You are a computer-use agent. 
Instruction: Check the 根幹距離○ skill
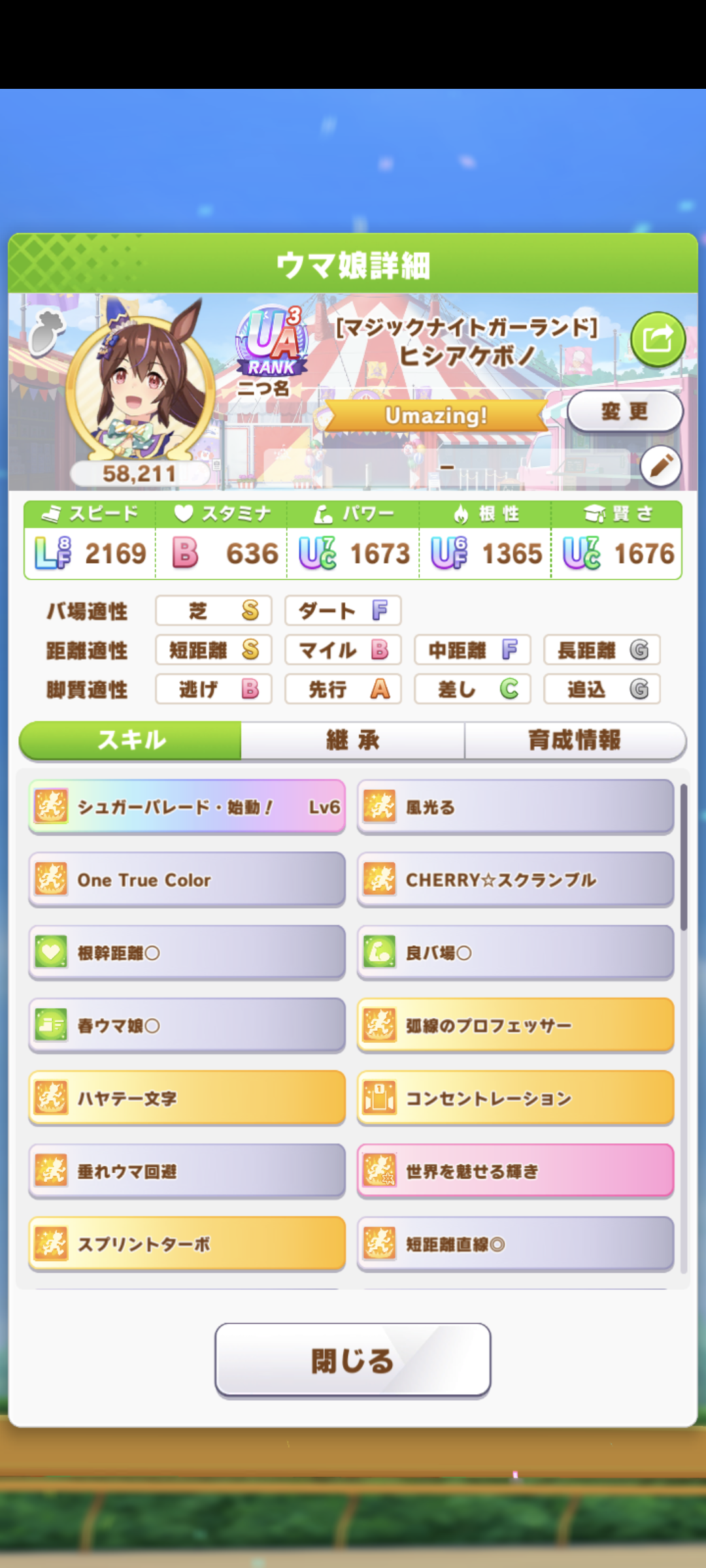coord(187,953)
